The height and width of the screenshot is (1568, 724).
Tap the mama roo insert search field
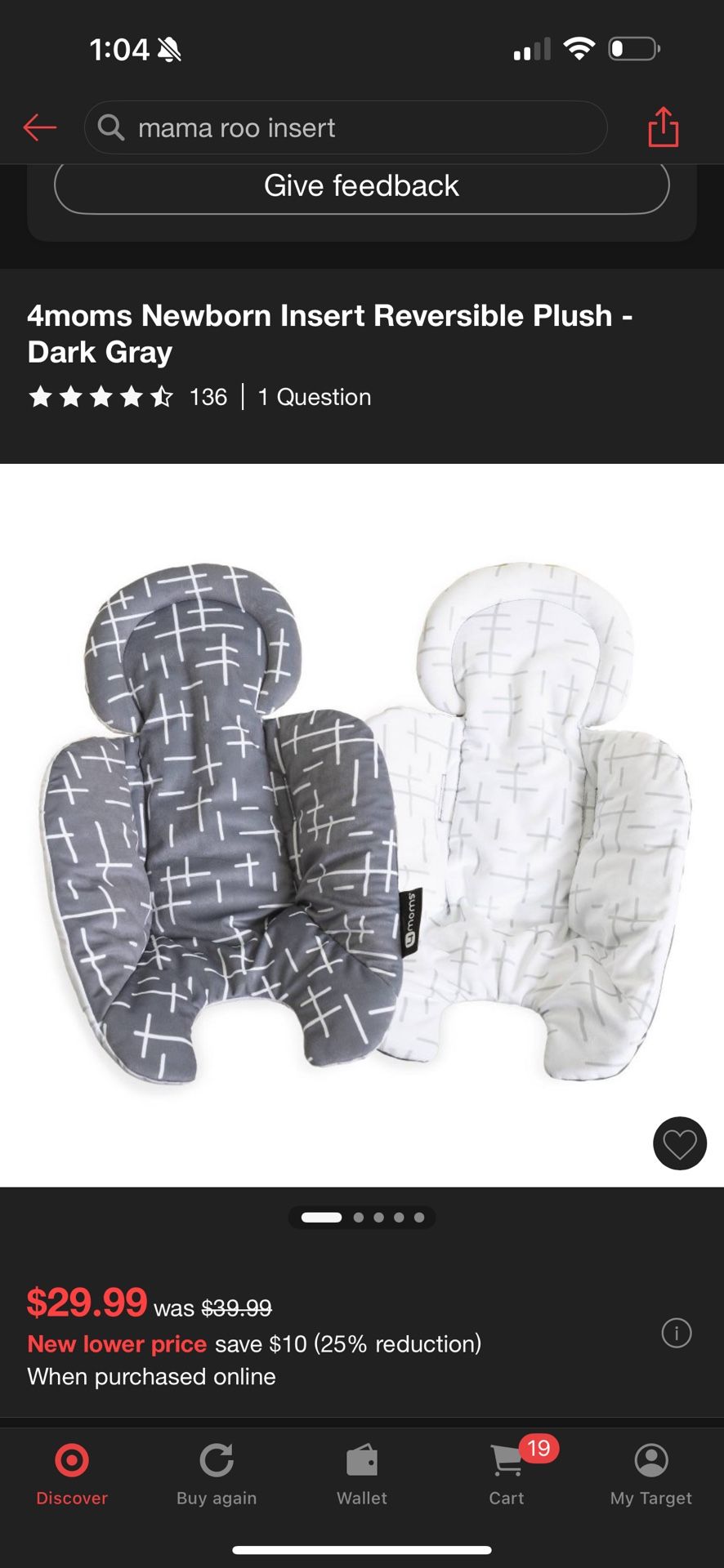click(345, 127)
